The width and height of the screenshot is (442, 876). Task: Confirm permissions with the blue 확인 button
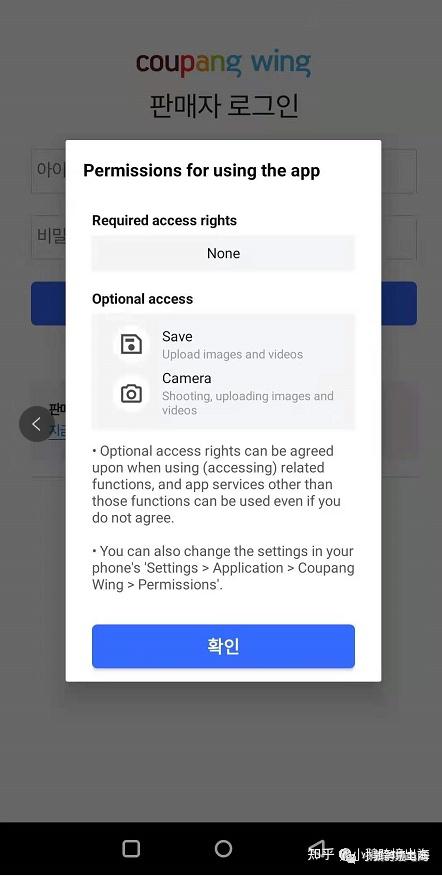click(223, 646)
